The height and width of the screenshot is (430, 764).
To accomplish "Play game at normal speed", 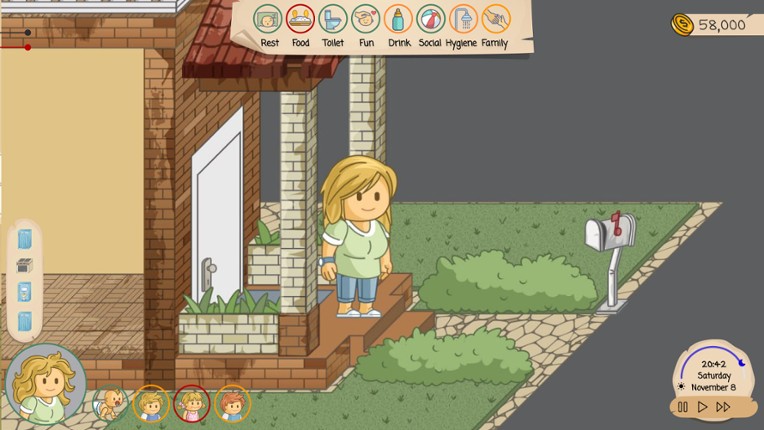I will pos(702,407).
